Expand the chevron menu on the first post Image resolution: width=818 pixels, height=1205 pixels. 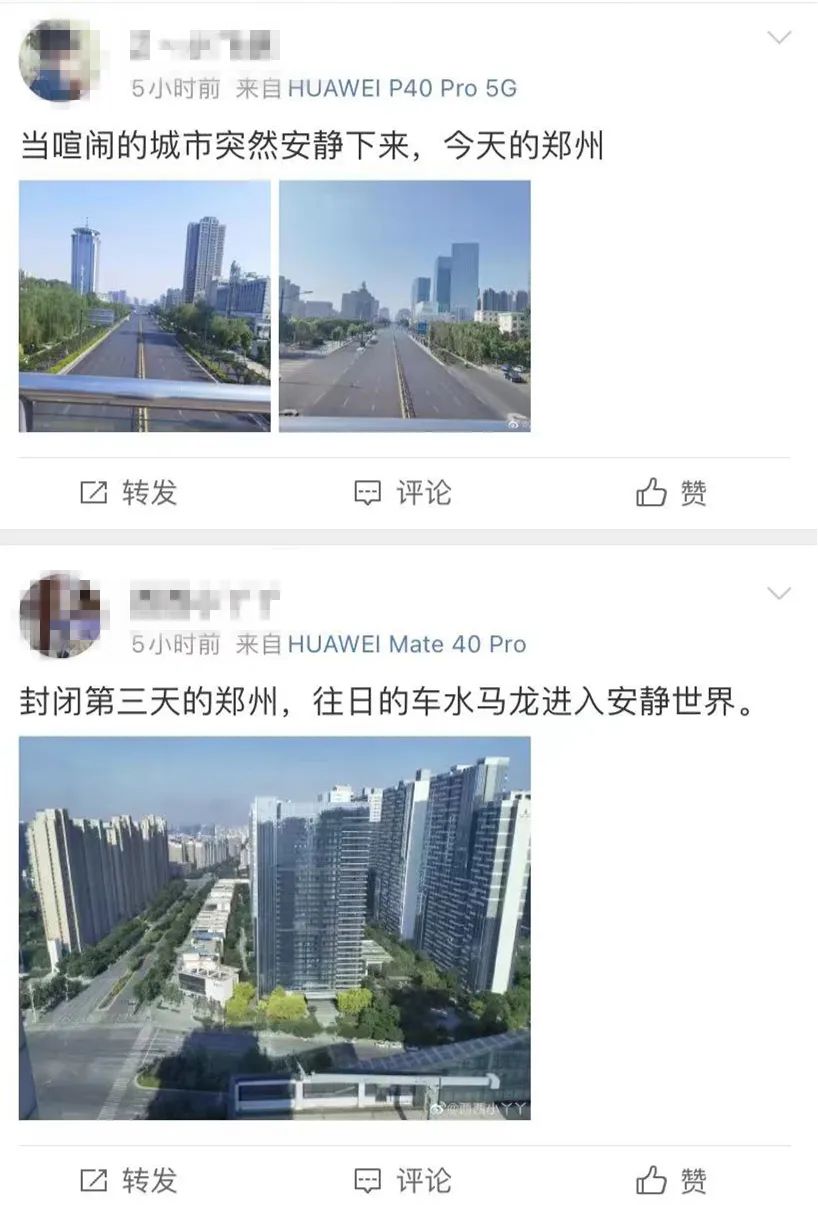pyautogui.click(x=778, y=38)
